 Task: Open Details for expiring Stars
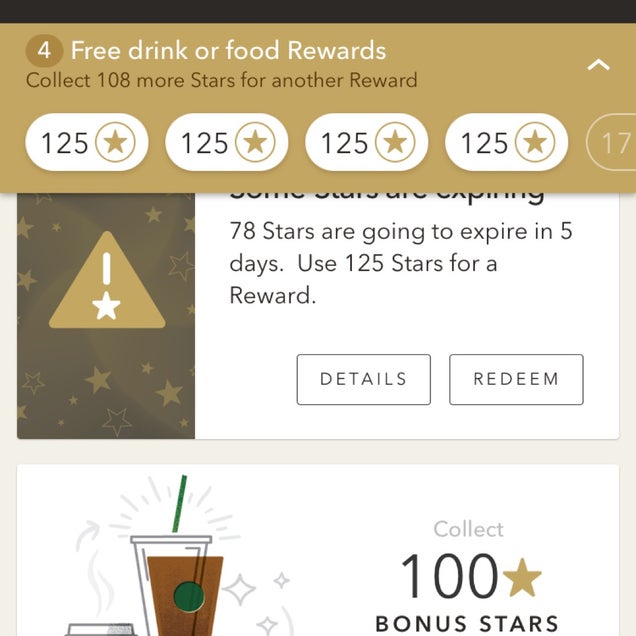(363, 379)
